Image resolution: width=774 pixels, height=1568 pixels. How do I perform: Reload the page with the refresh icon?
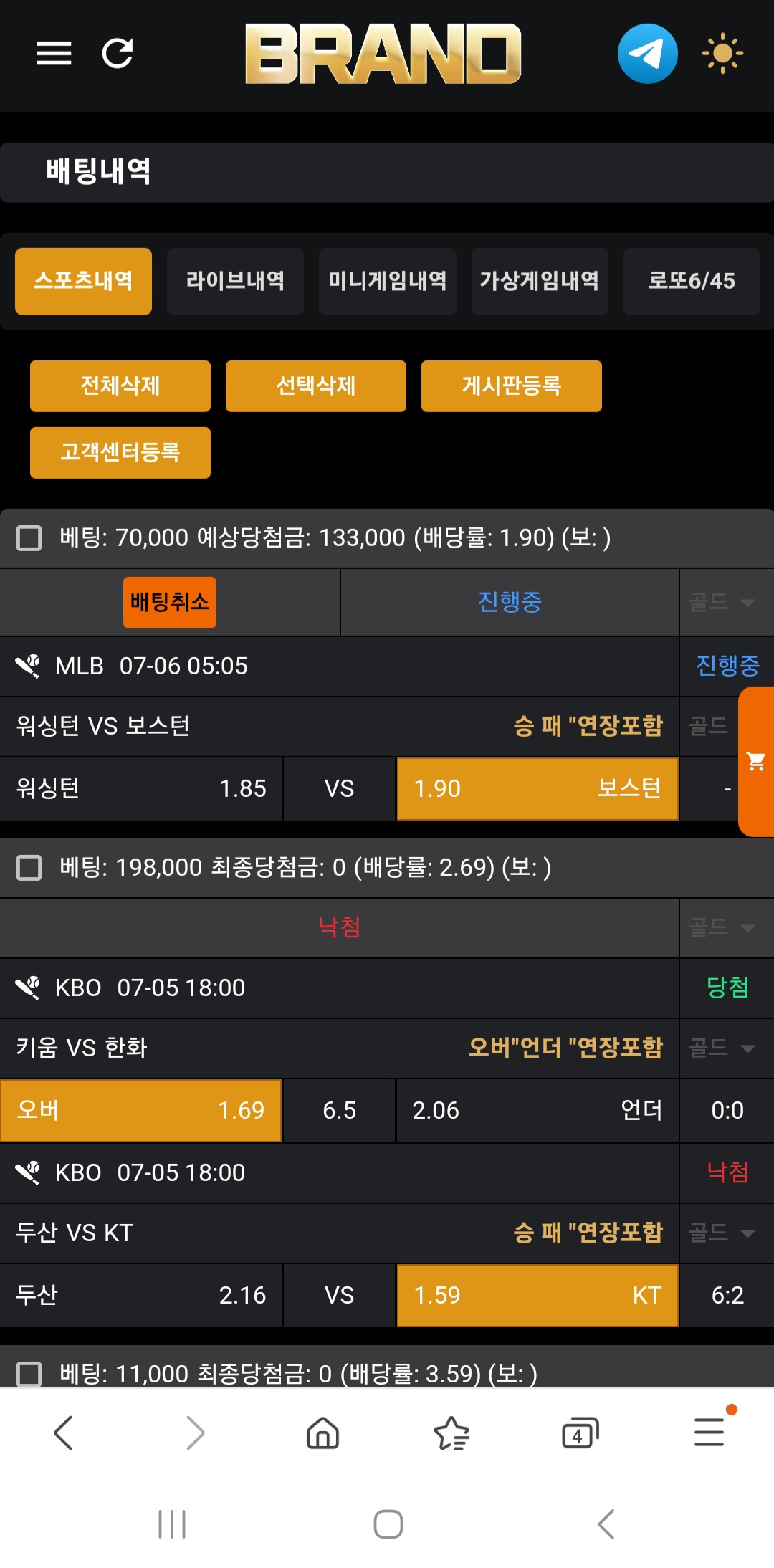[118, 53]
